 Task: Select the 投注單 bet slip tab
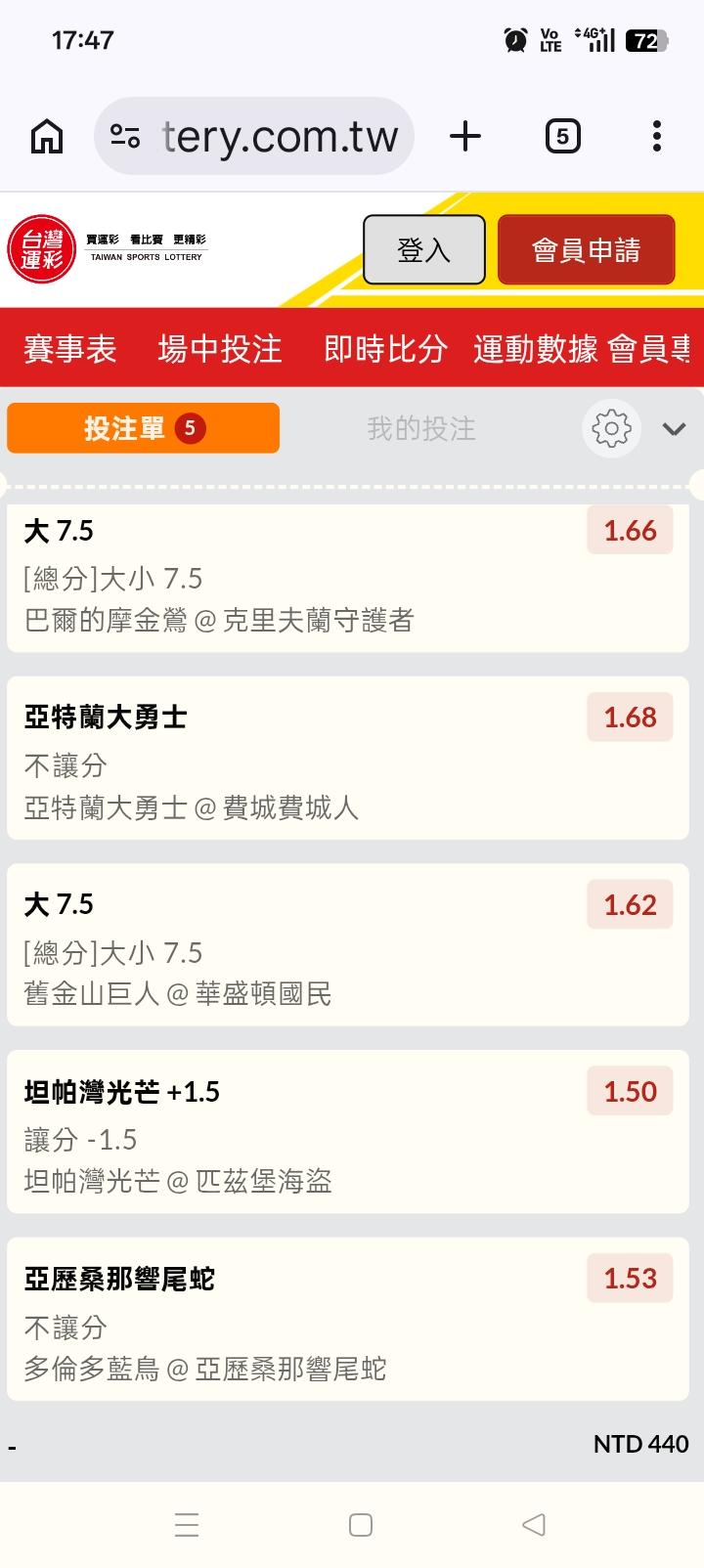[143, 428]
